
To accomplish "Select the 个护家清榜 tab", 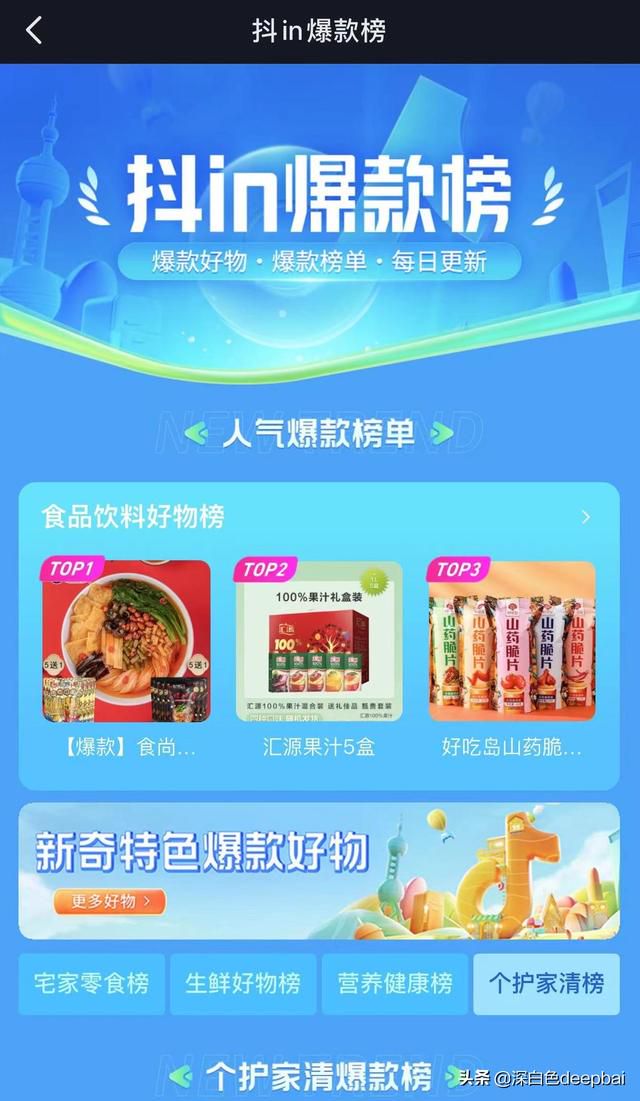I will coord(546,984).
